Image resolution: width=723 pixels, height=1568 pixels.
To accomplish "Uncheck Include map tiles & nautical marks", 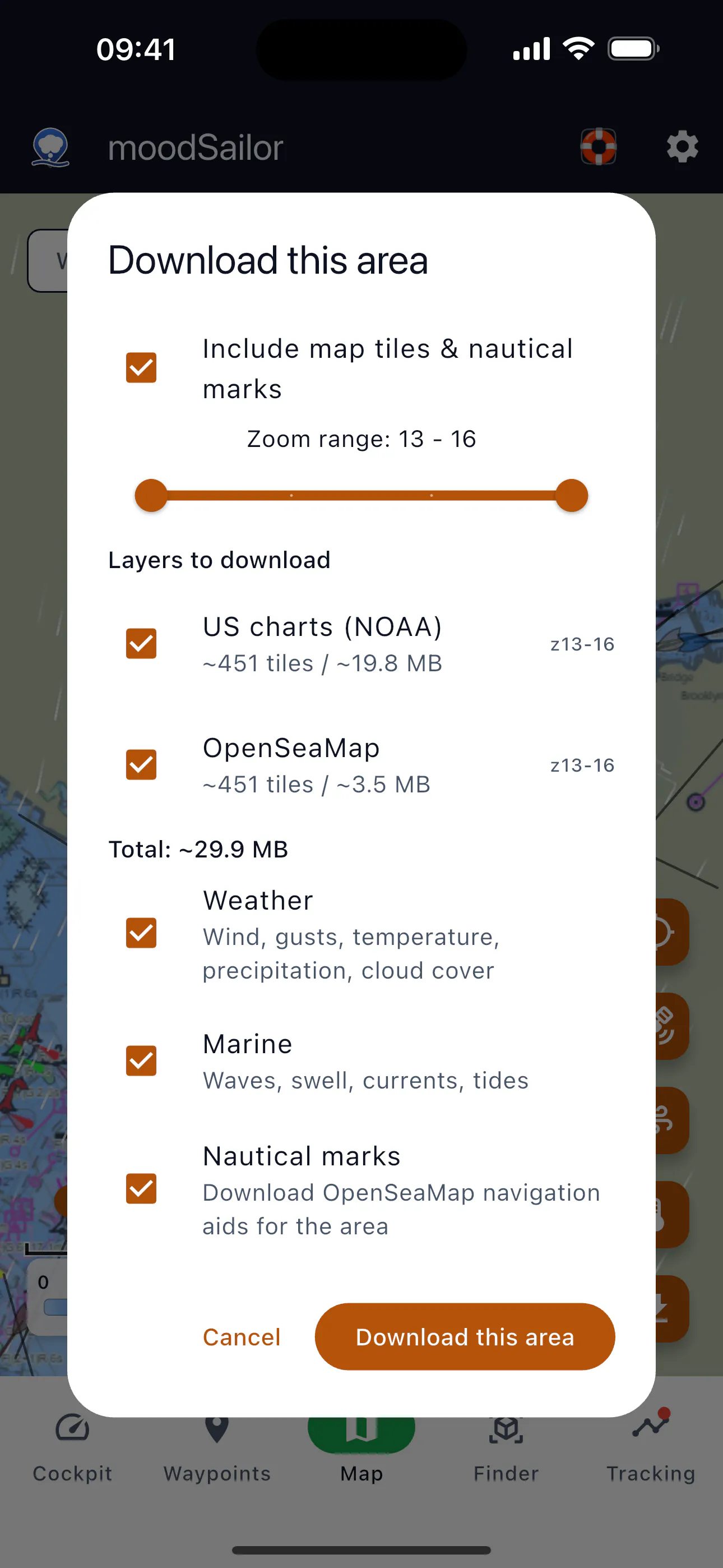I will (141, 368).
